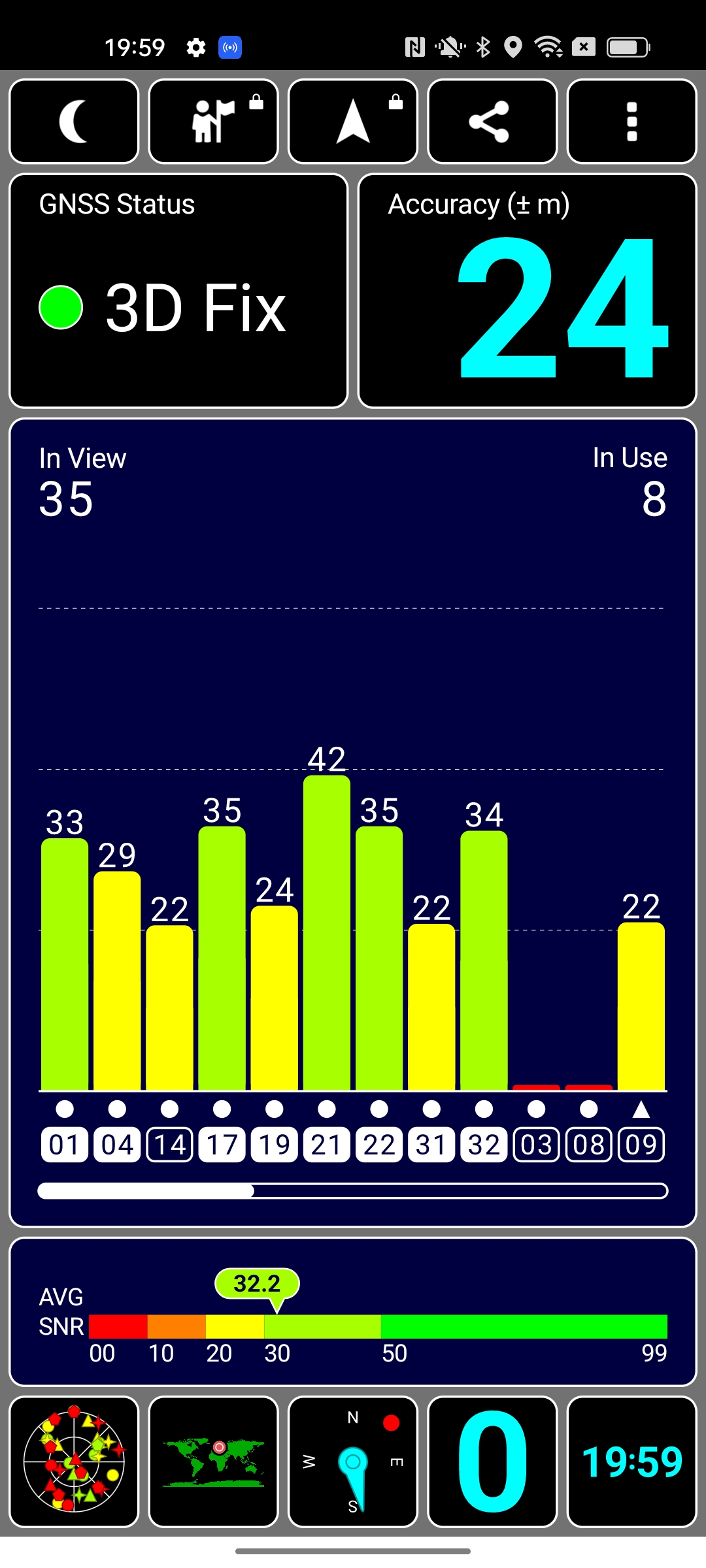The width and height of the screenshot is (706, 1568).
Task: Open the locked waypoint flag feature
Action: pos(213,122)
